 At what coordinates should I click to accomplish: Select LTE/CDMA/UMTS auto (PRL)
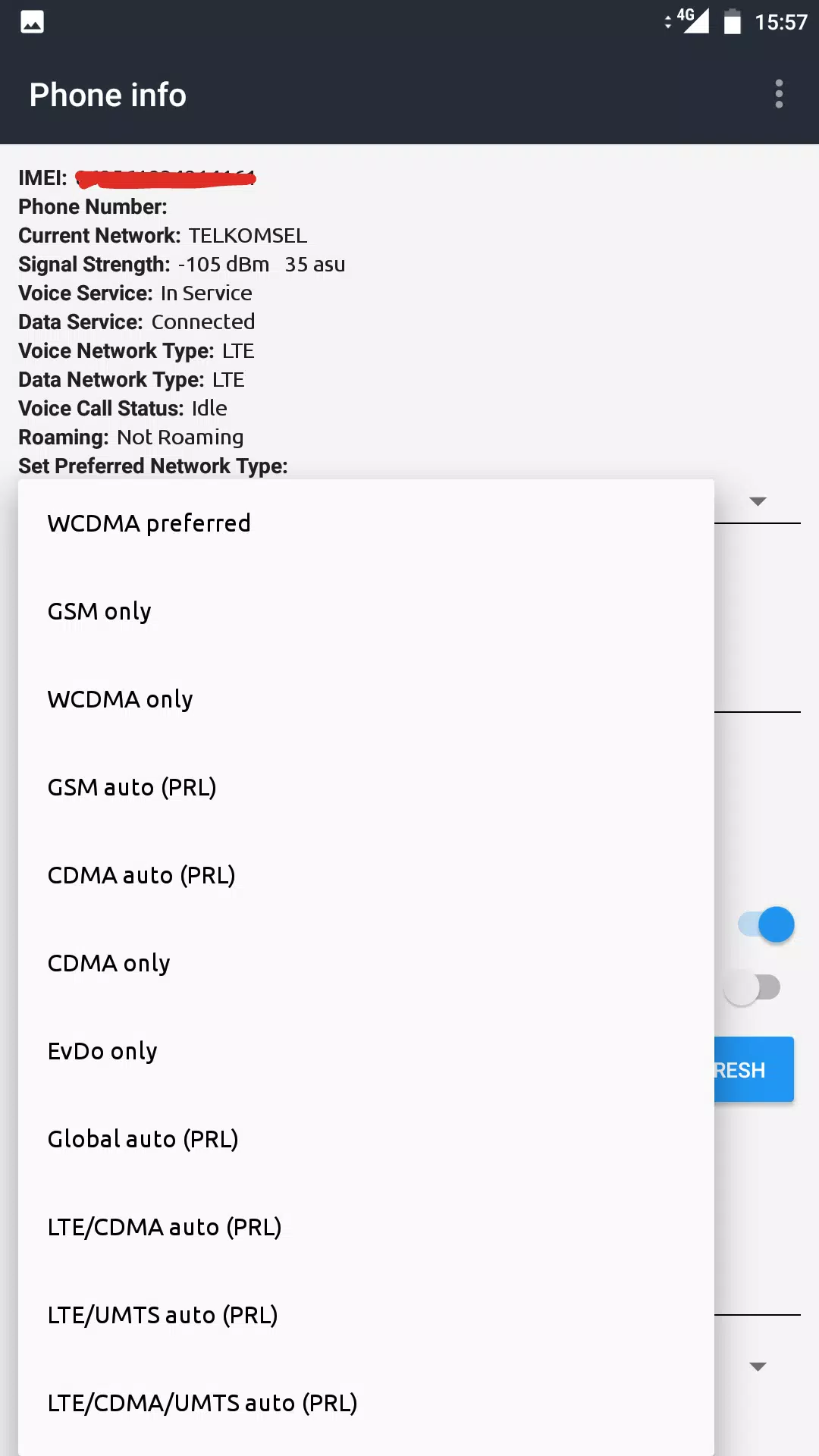pyautogui.click(x=202, y=1403)
